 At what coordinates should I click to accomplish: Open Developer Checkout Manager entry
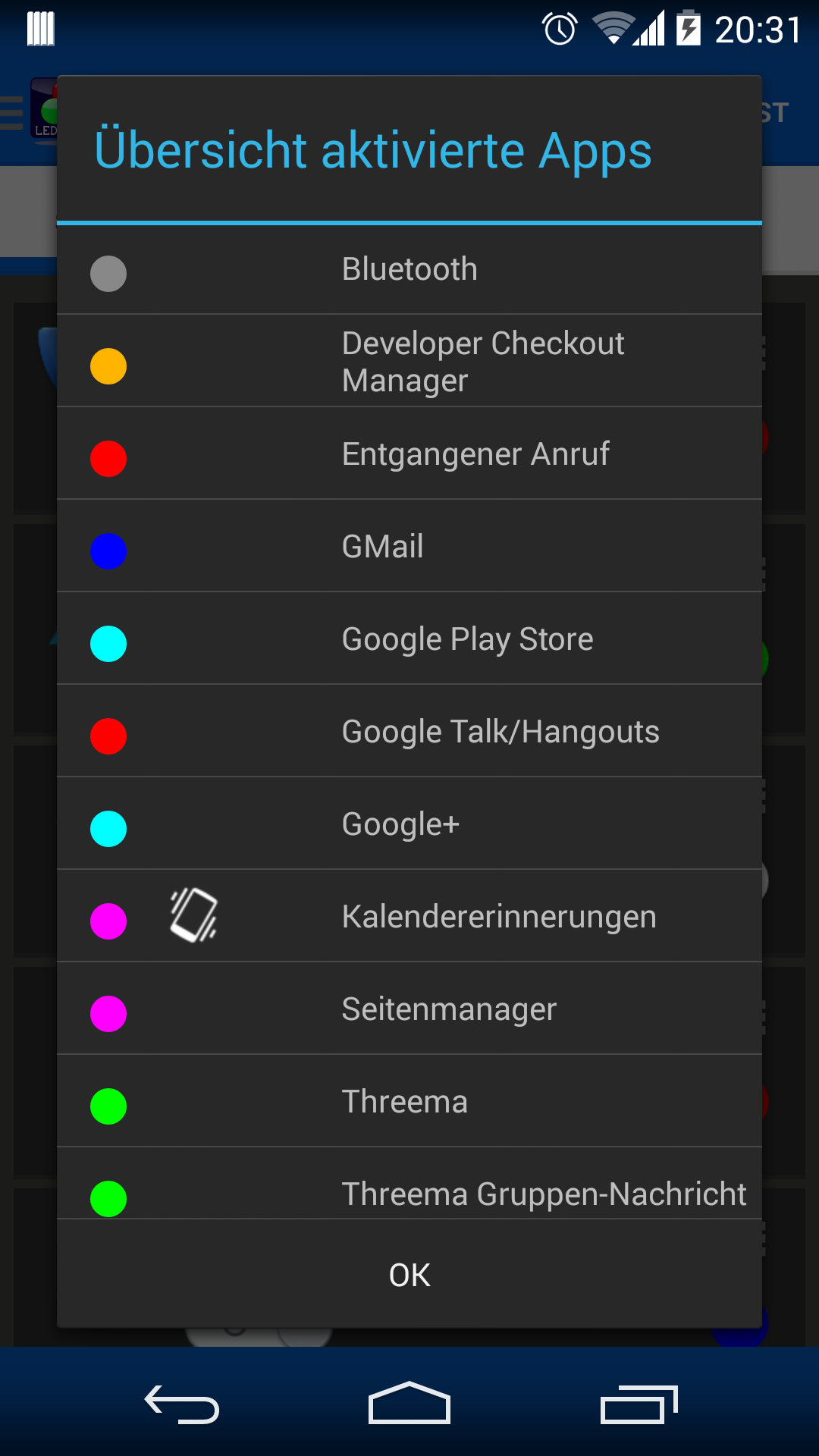(409, 362)
